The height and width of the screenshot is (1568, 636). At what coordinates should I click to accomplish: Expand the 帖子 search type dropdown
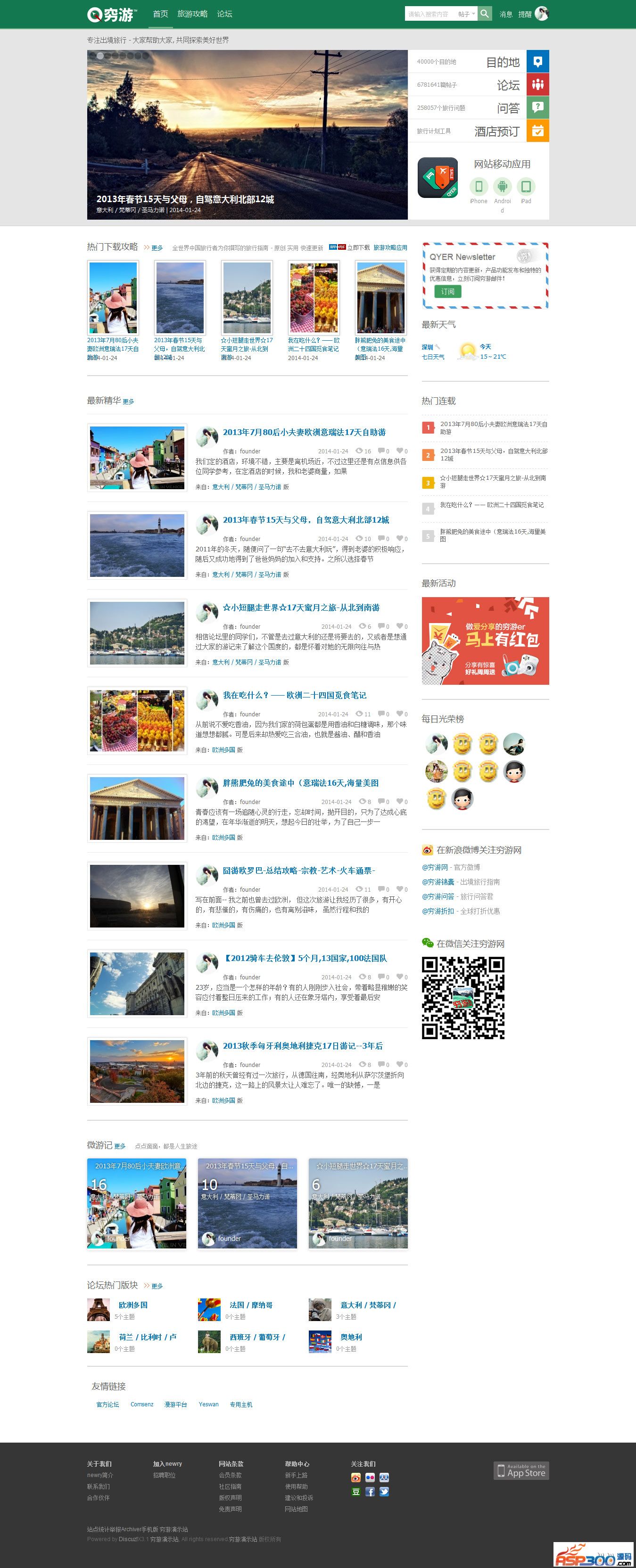coord(466,14)
